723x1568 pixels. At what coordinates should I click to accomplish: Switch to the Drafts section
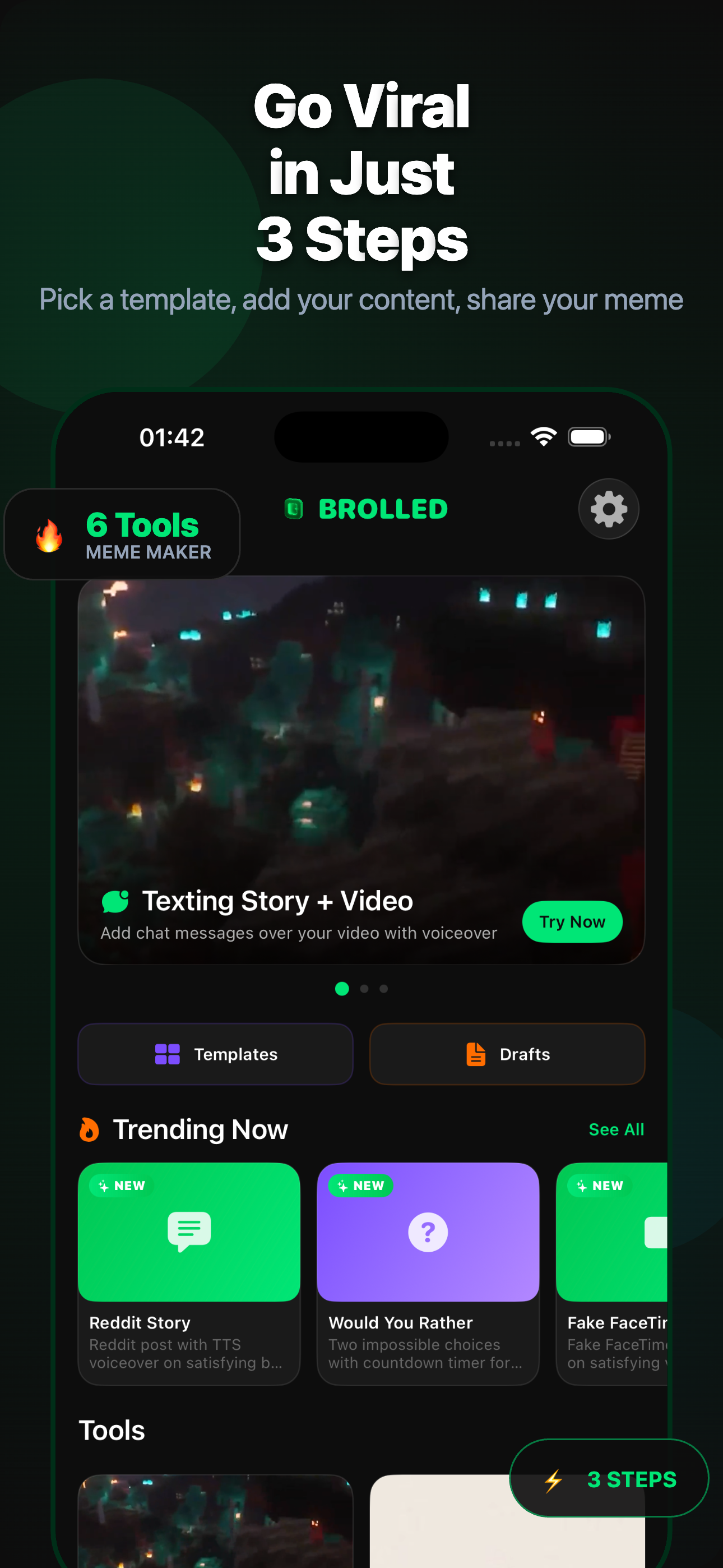[x=507, y=1054]
